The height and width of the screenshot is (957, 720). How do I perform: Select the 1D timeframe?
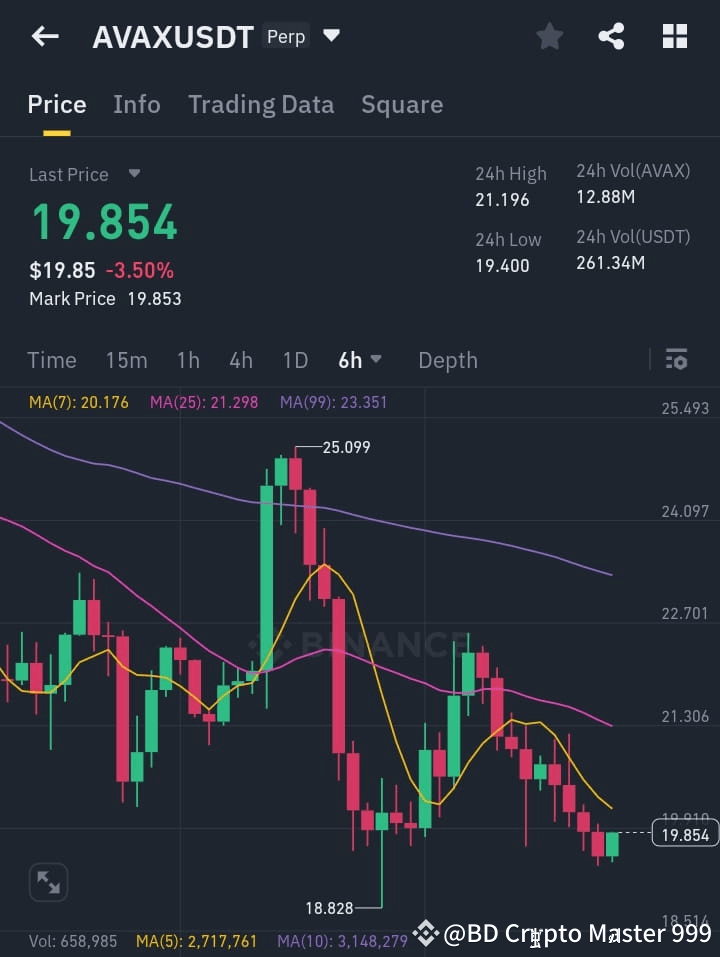(x=295, y=360)
